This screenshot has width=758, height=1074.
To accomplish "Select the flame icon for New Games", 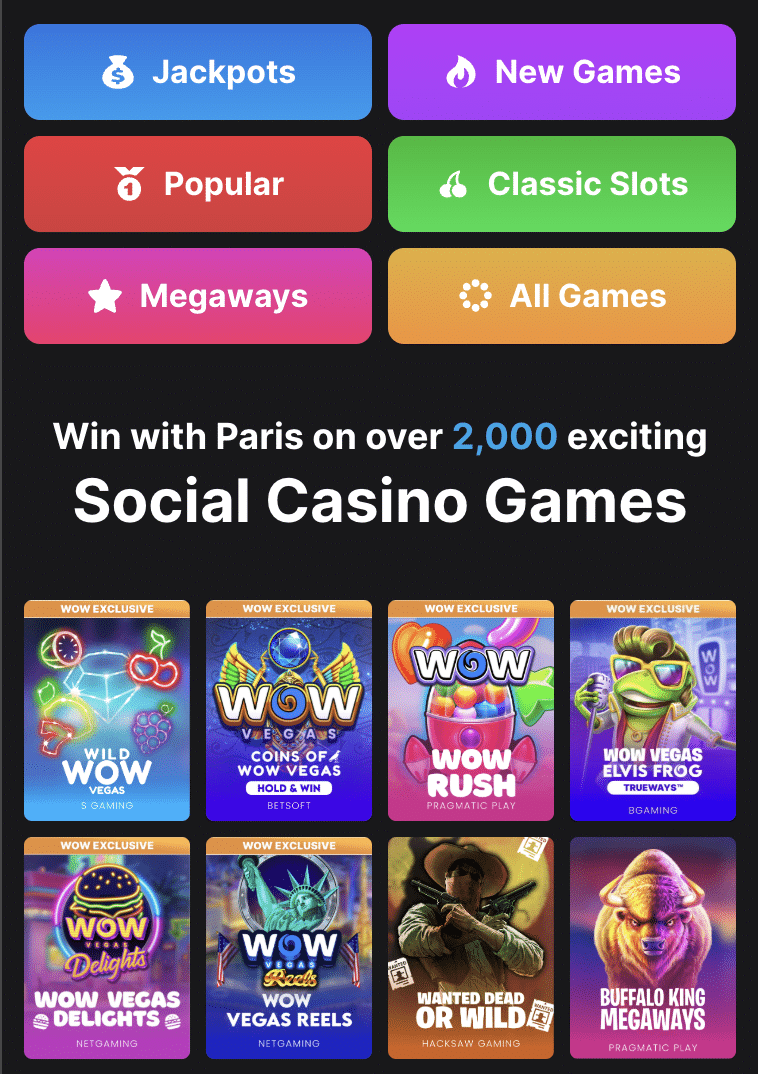I will (459, 71).
